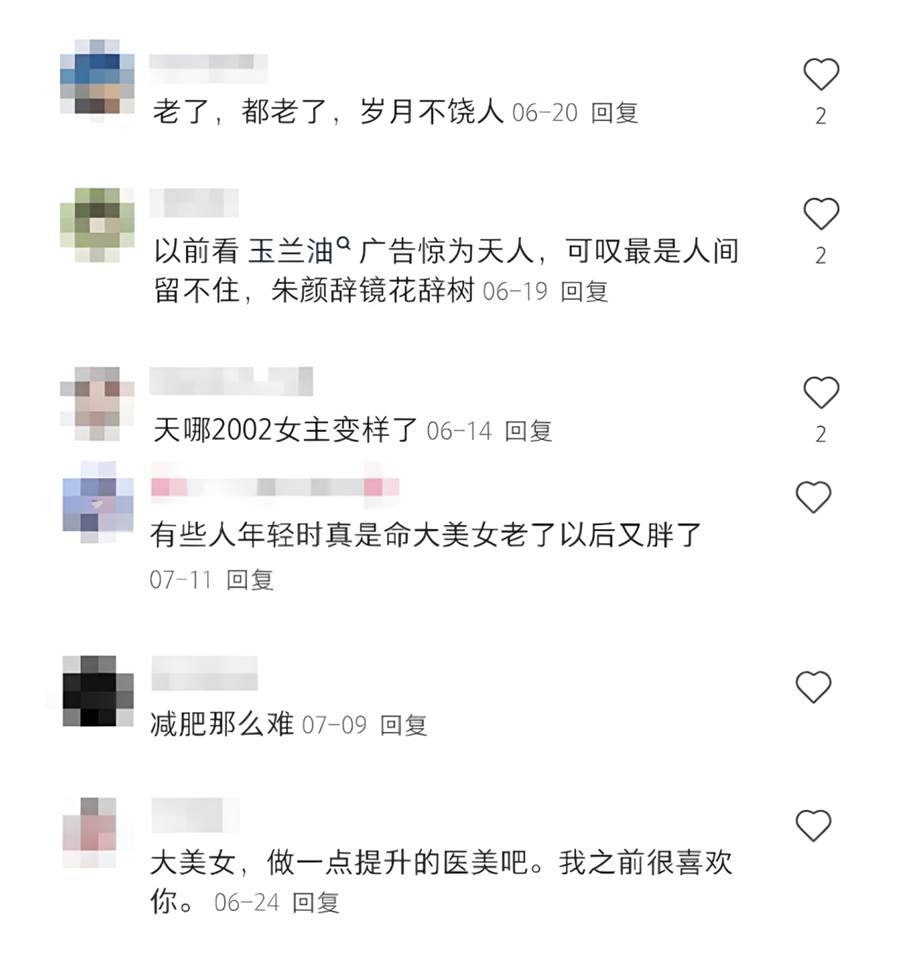Like the comment '老了，都老了，岁月不饶人'
The height and width of the screenshot is (965, 900).
click(821, 74)
